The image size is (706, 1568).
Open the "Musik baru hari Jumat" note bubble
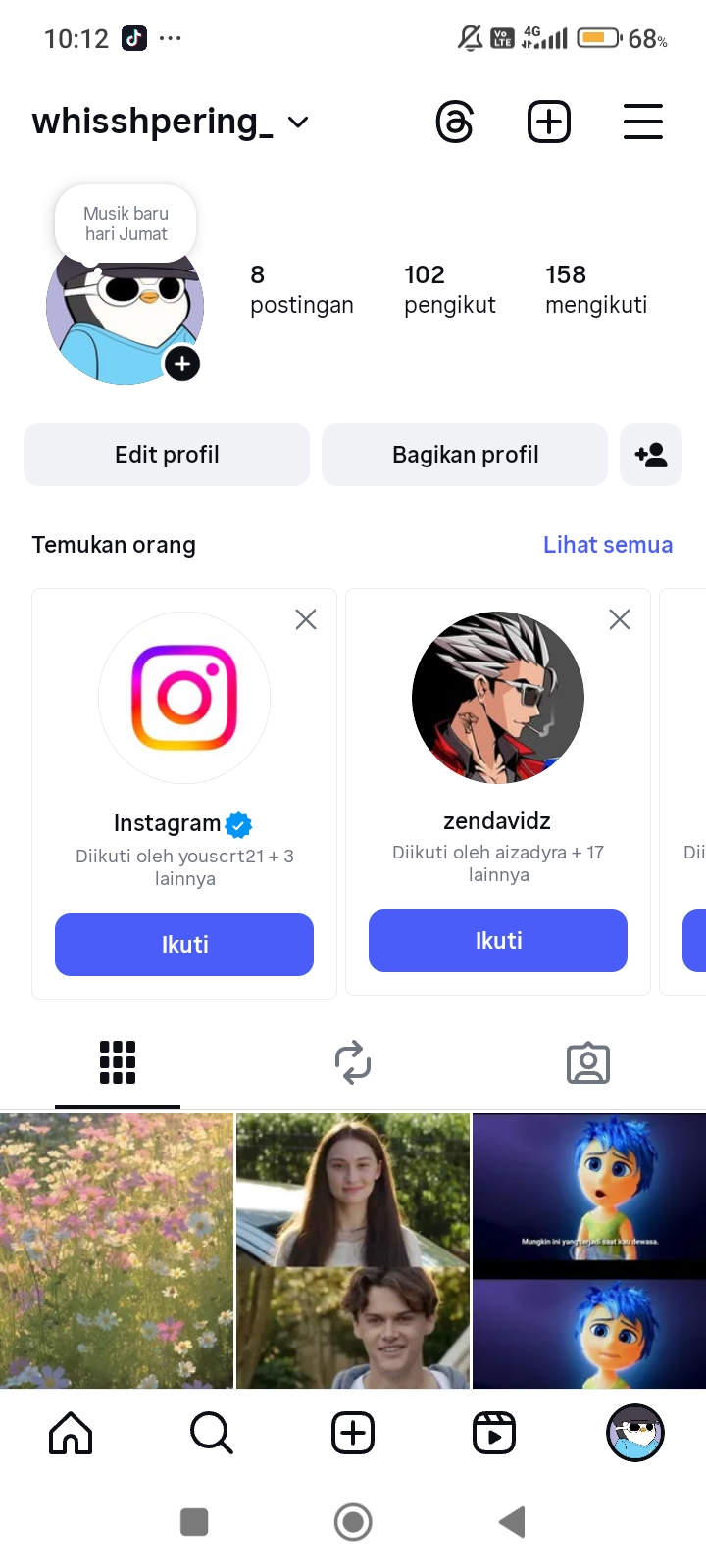[x=126, y=224]
